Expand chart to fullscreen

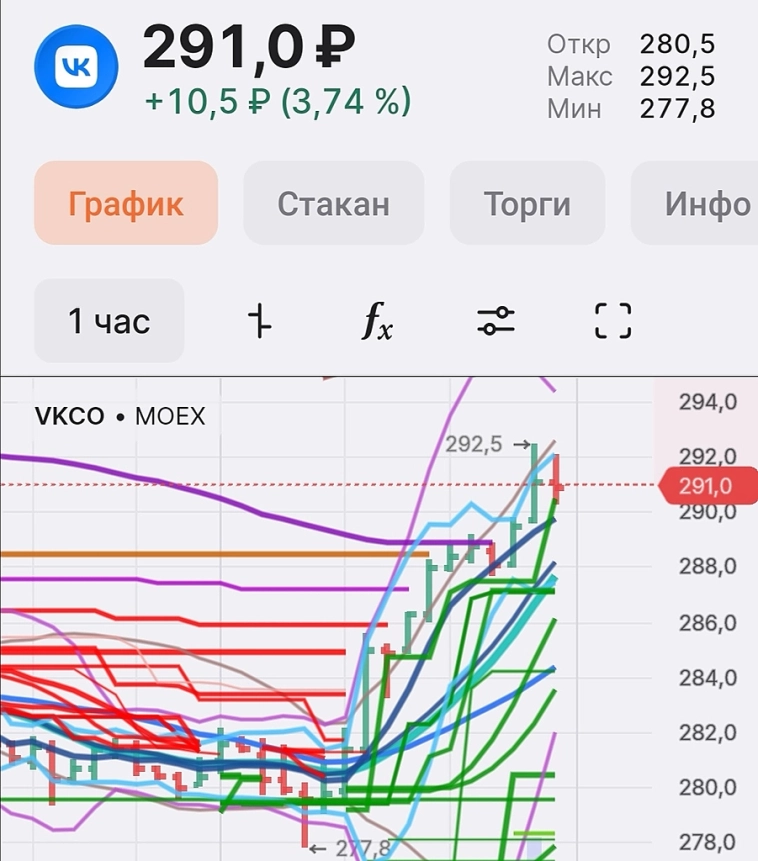[613, 321]
